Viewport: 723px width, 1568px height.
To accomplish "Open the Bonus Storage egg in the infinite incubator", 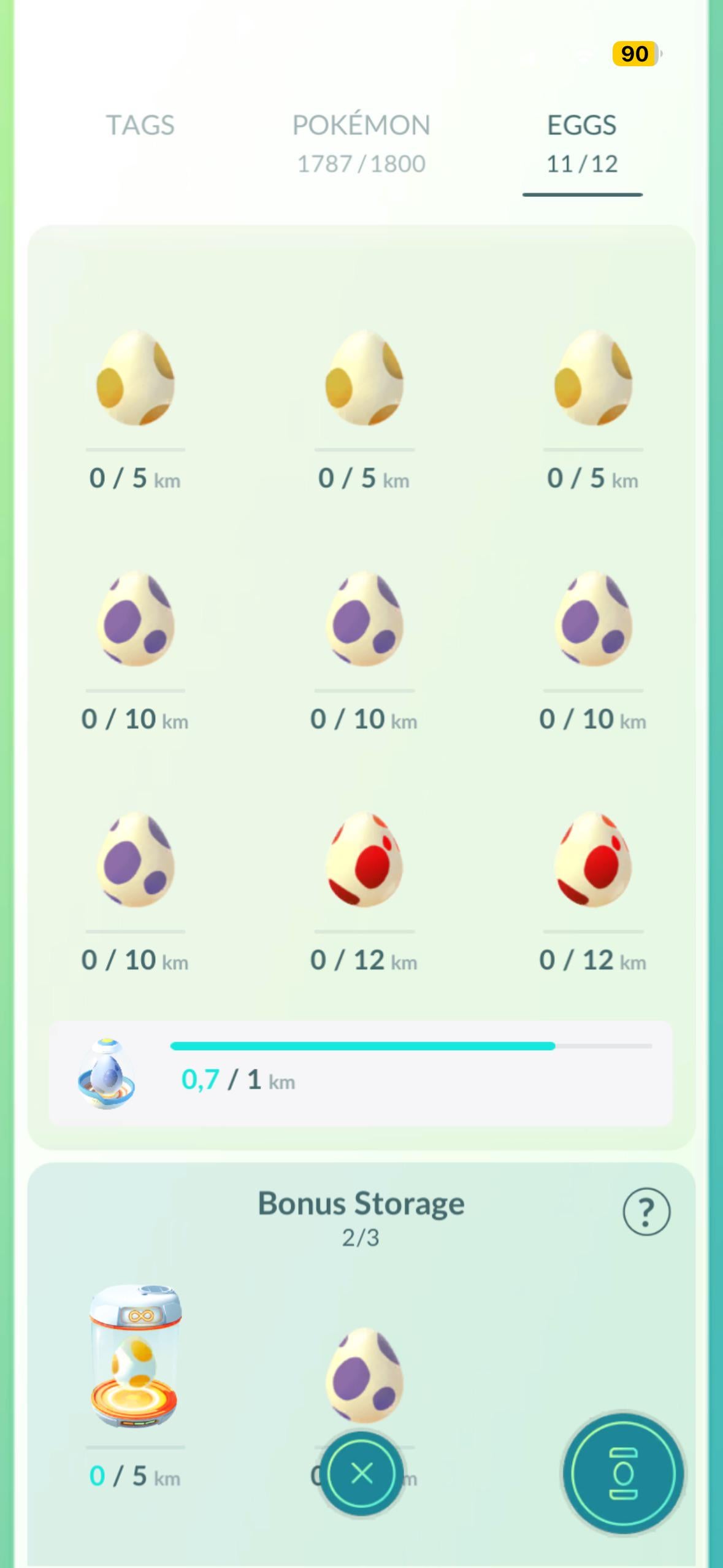I will coord(136,1356).
